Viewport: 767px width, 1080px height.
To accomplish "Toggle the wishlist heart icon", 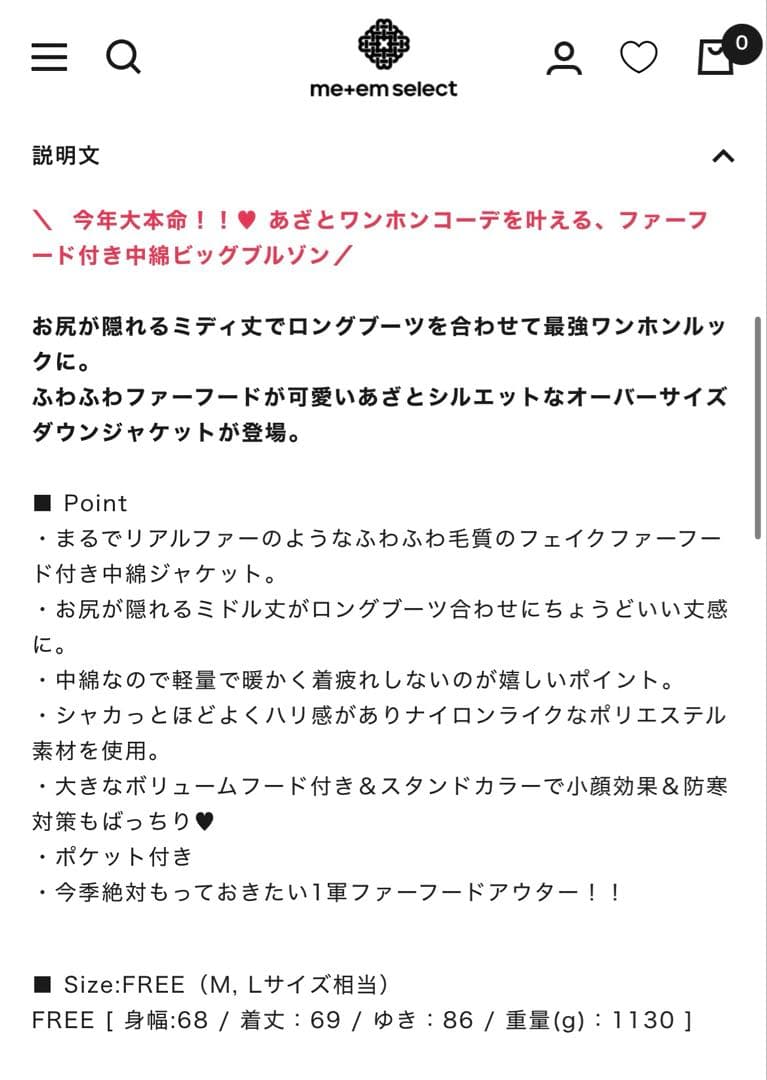I will (638, 57).
